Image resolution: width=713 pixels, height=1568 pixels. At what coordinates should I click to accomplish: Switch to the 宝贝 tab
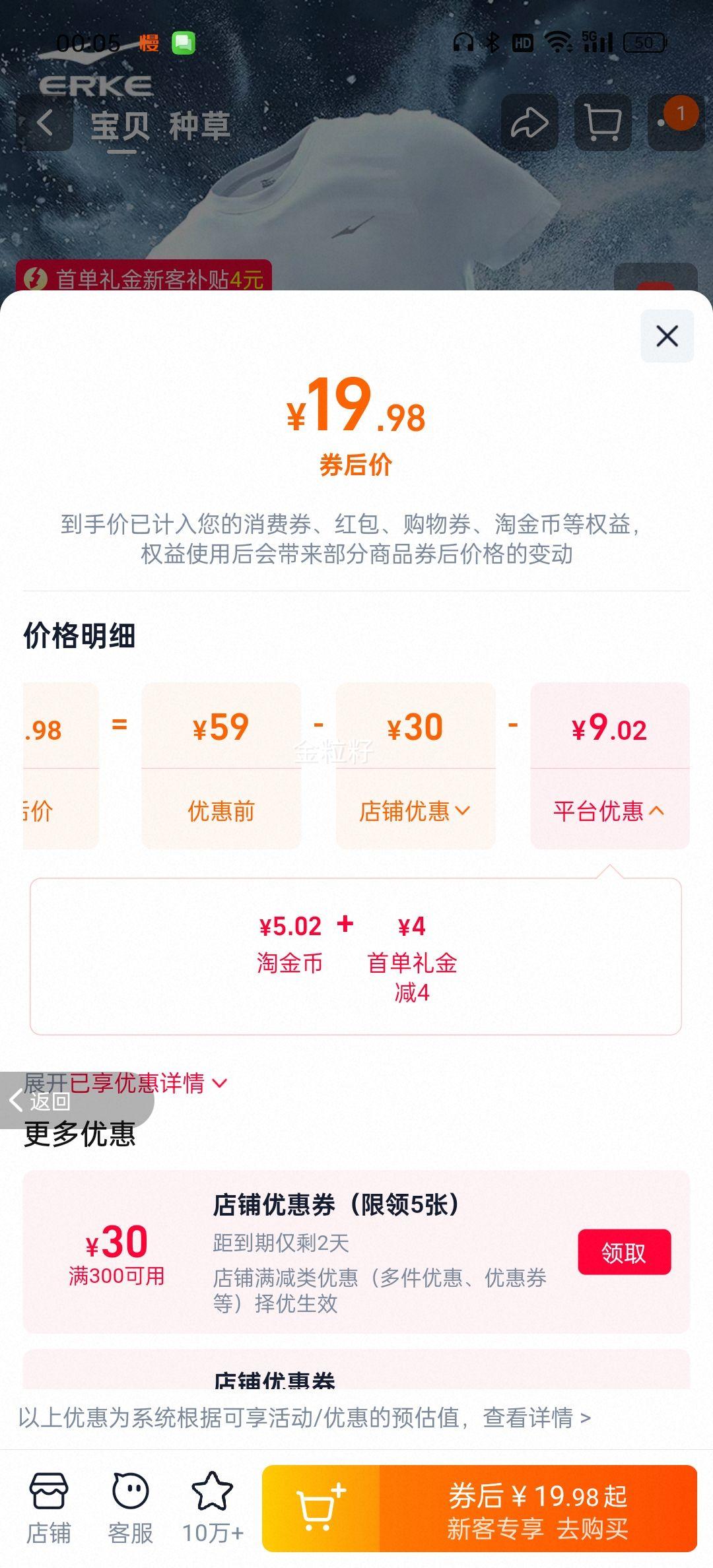point(121,127)
